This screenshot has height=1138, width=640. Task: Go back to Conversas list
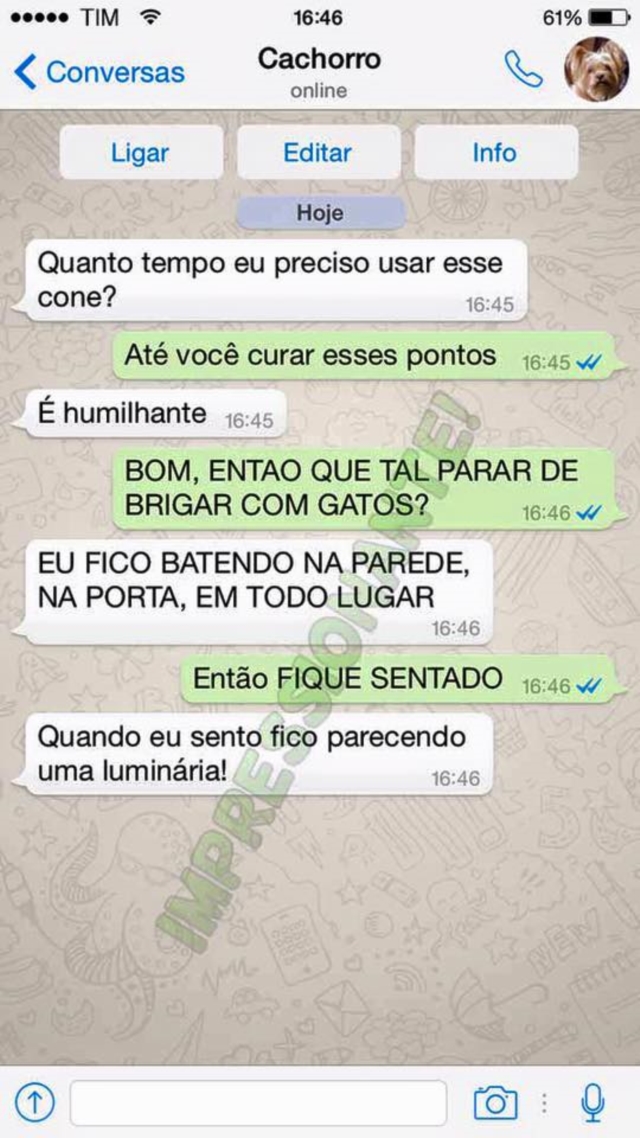pyautogui.click(x=98, y=72)
